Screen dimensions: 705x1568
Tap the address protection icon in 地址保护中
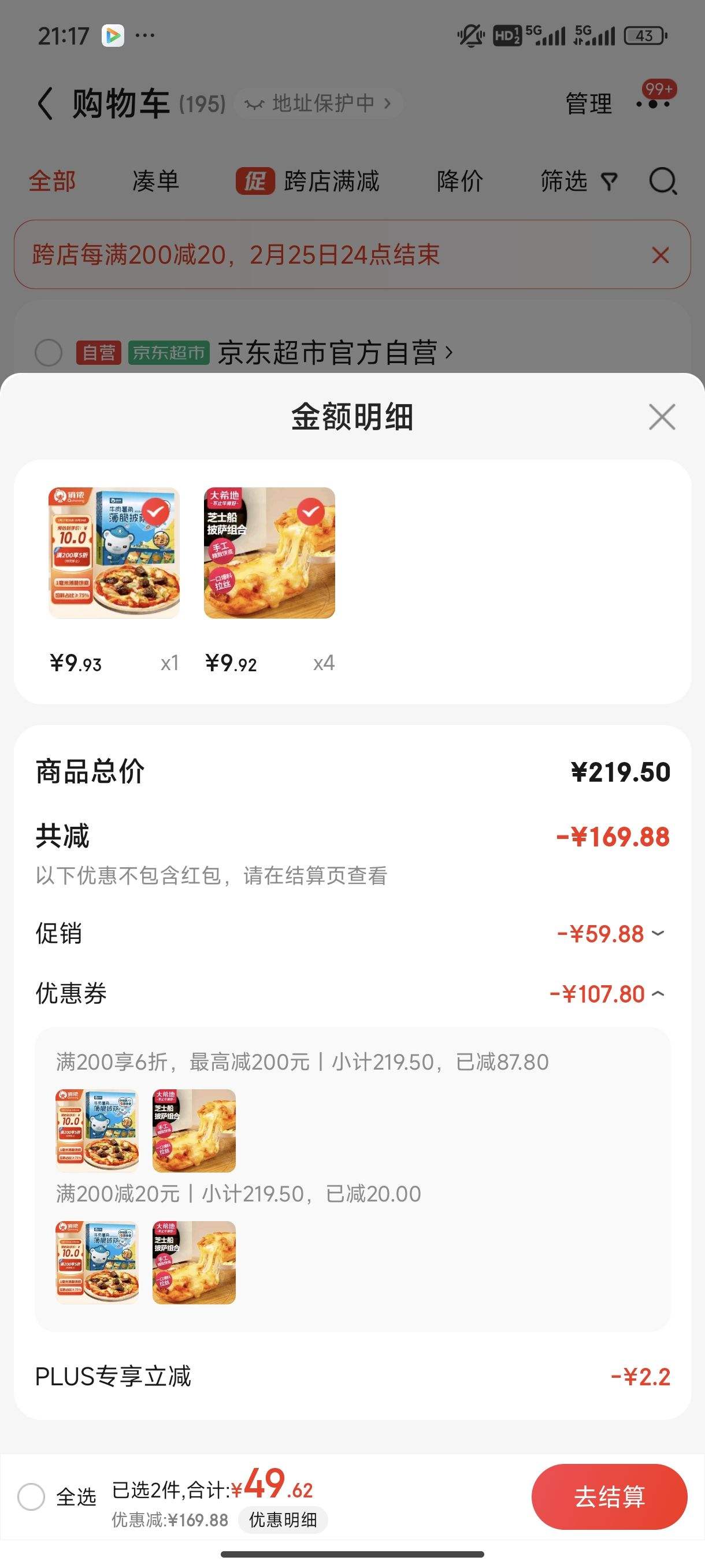(x=256, y=103)
